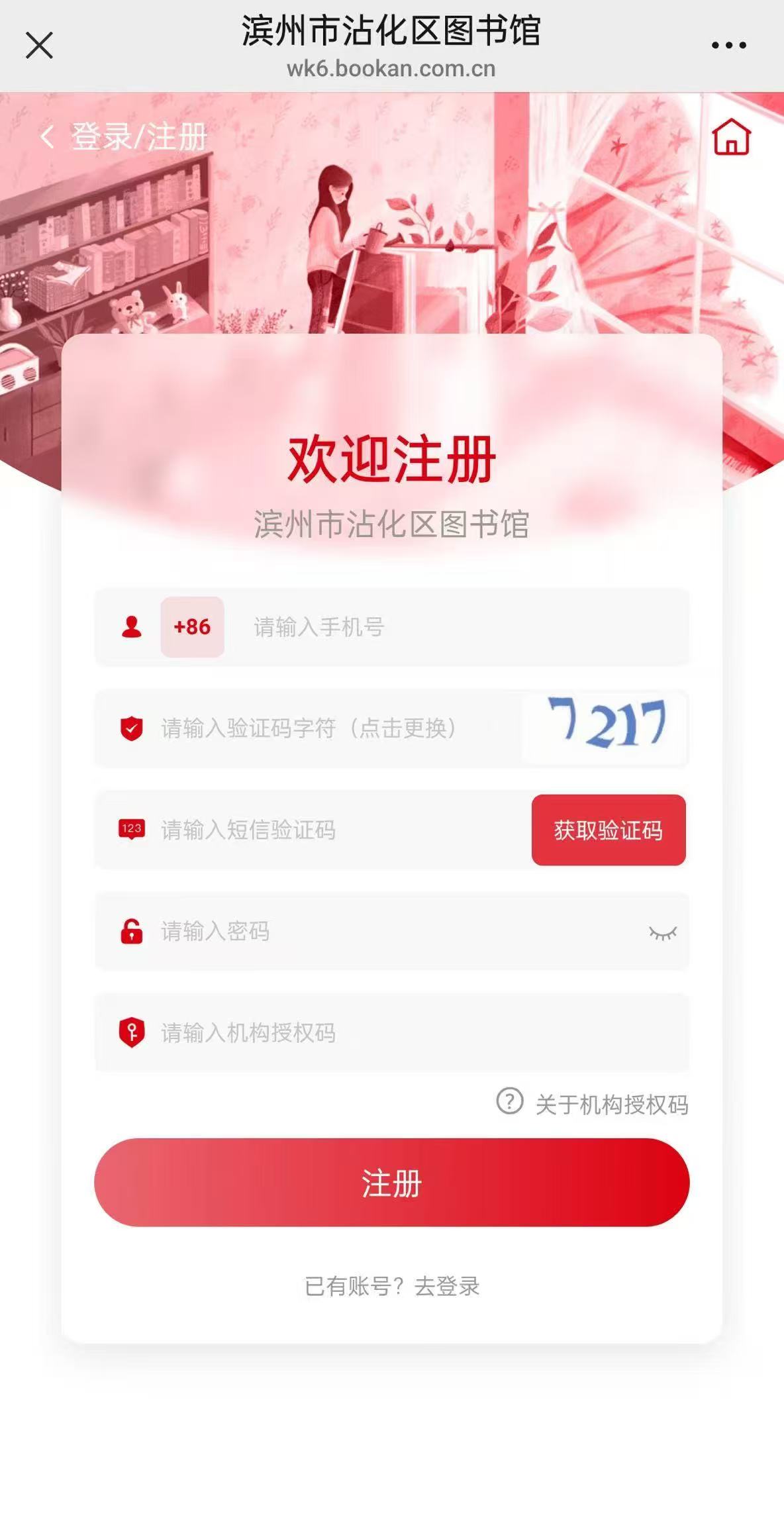The image size is (784, 1523).
Task: Open 去登录 to sign in instead
Action: click(446, 1286)
